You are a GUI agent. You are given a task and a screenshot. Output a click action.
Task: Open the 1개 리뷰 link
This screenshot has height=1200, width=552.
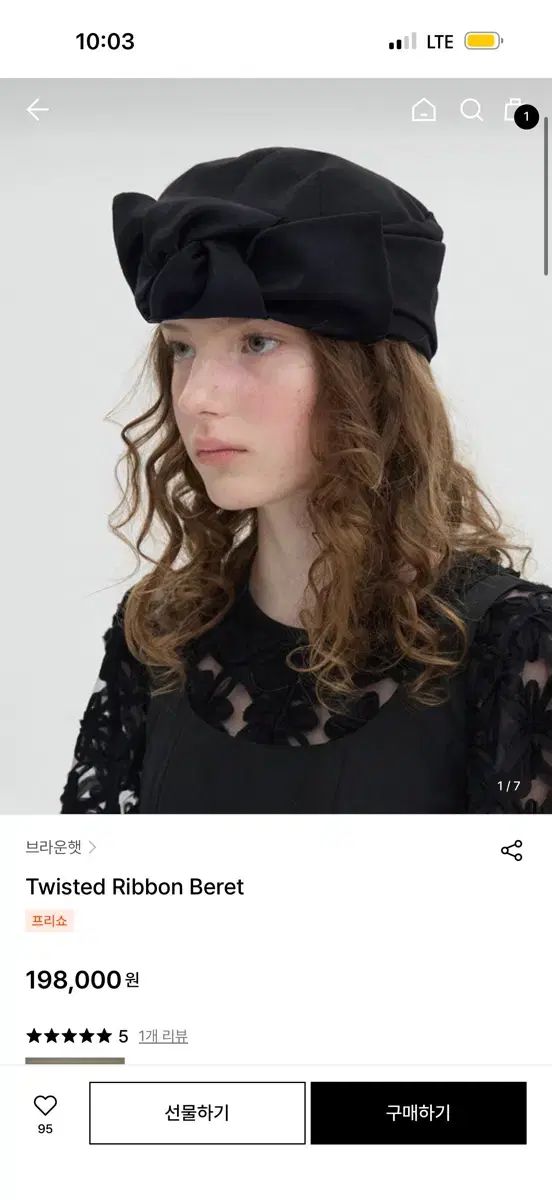pos(163,1036)
